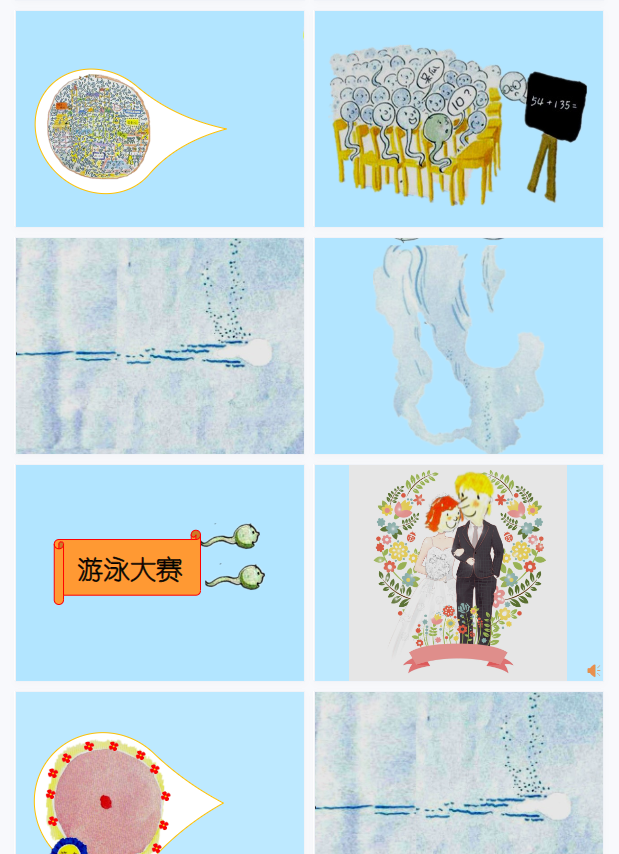Open the 游泳大赛 title slide
The image size is (619, 854).
point(160,573)
